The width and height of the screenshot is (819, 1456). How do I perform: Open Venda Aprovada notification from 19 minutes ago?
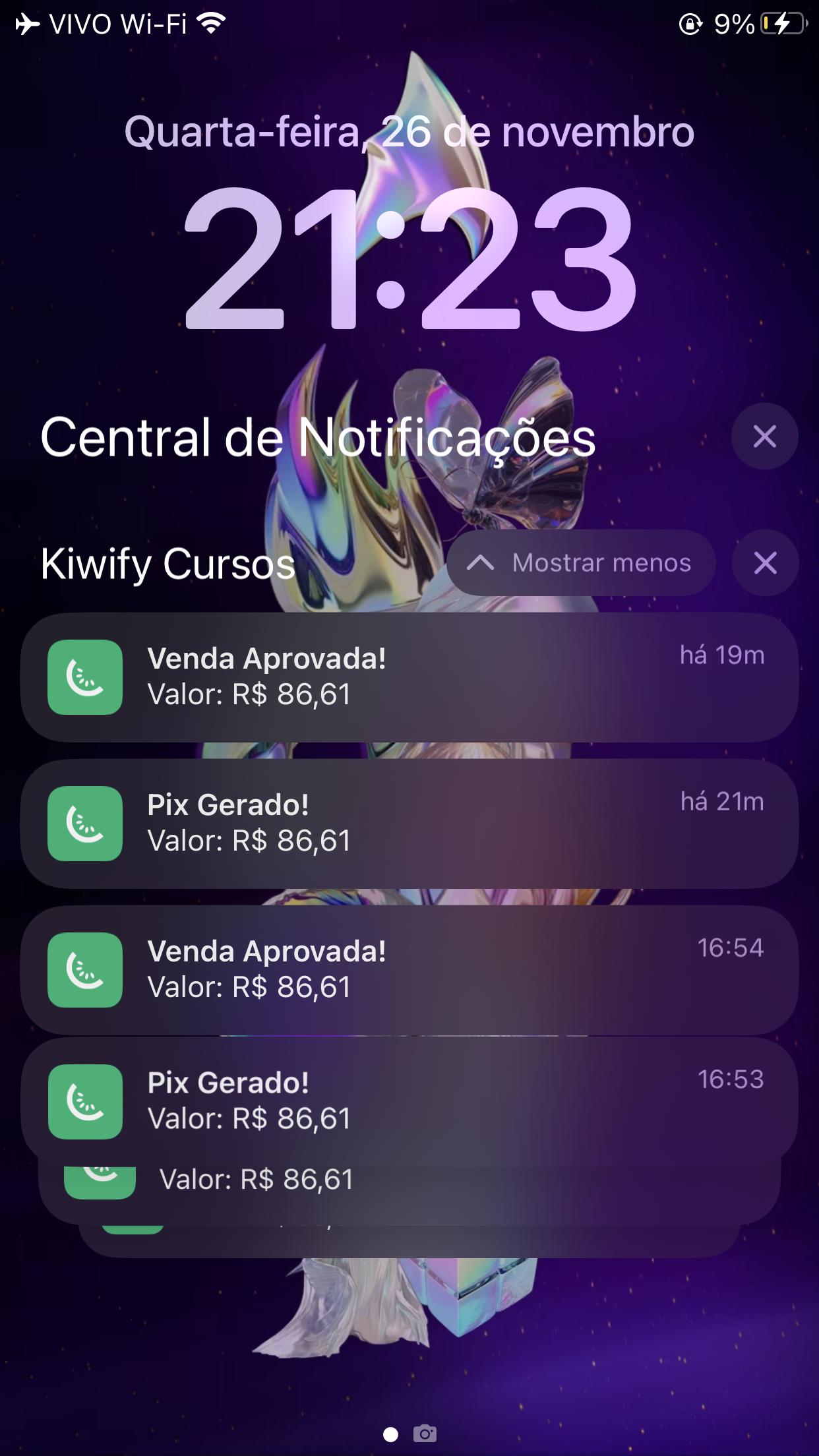[x=409, y=677]
